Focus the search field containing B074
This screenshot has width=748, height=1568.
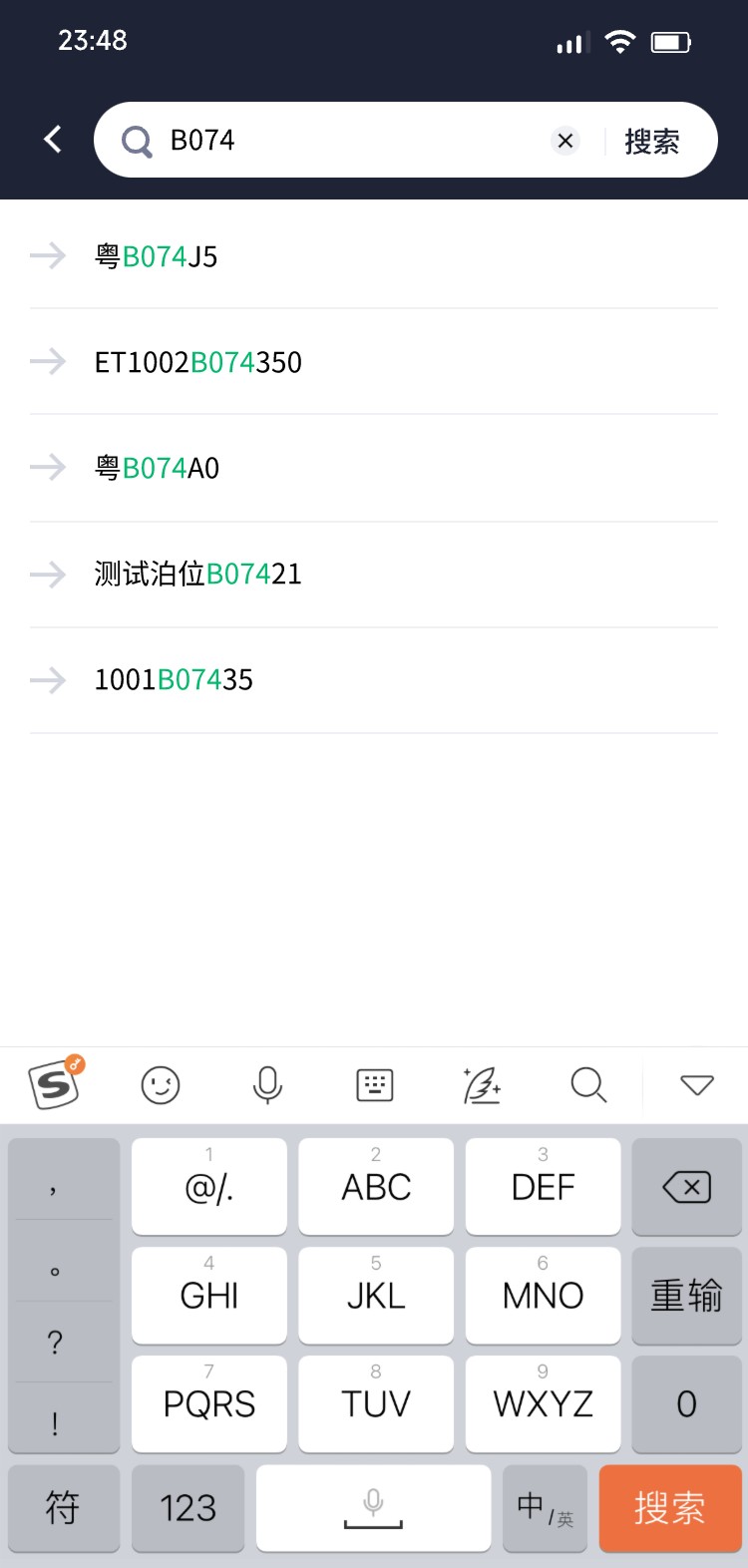pos(349,140)
